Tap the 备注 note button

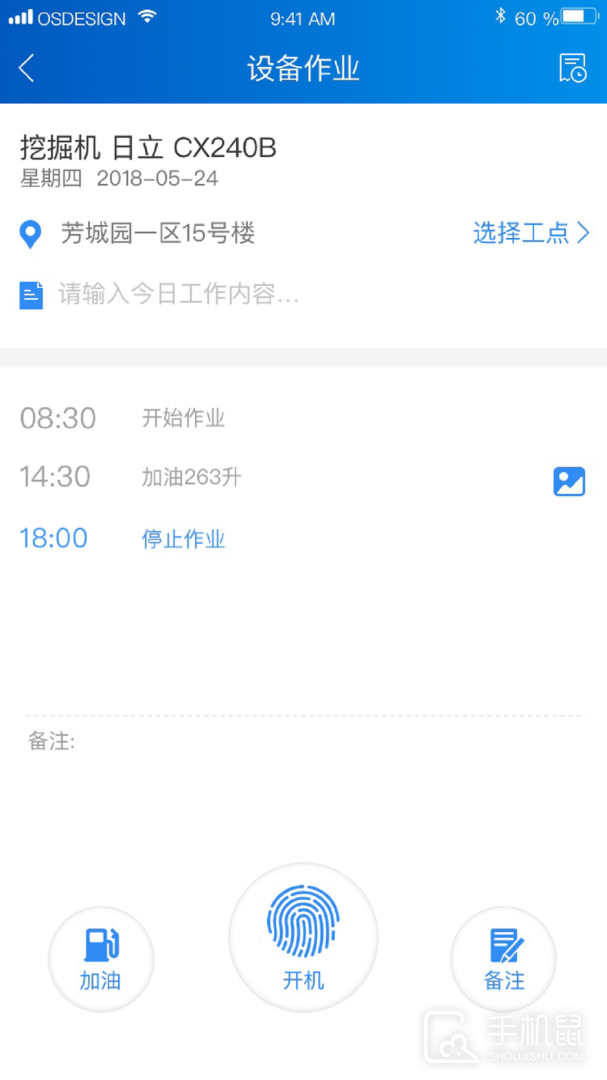pyautogui.click(x=504, y=959)
